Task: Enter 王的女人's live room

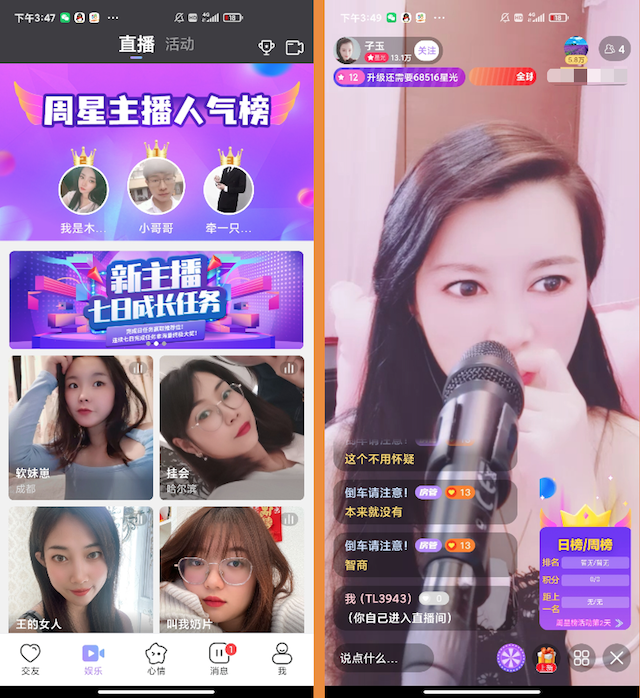Action: [x=81, y=570]
